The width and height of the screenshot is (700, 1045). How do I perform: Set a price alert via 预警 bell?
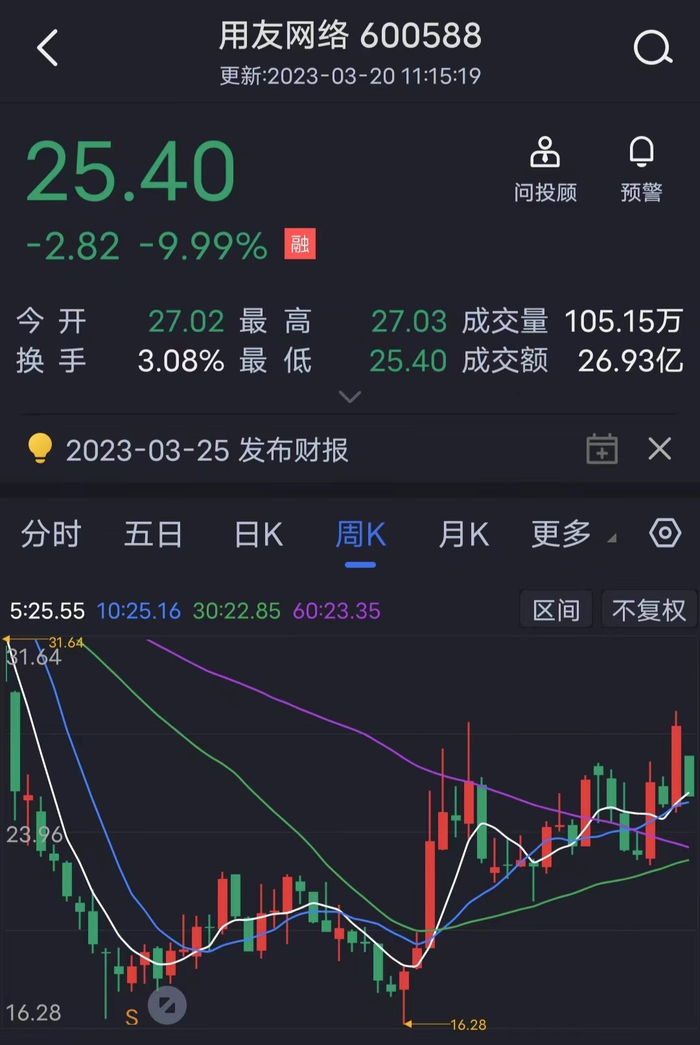point(641,169)
